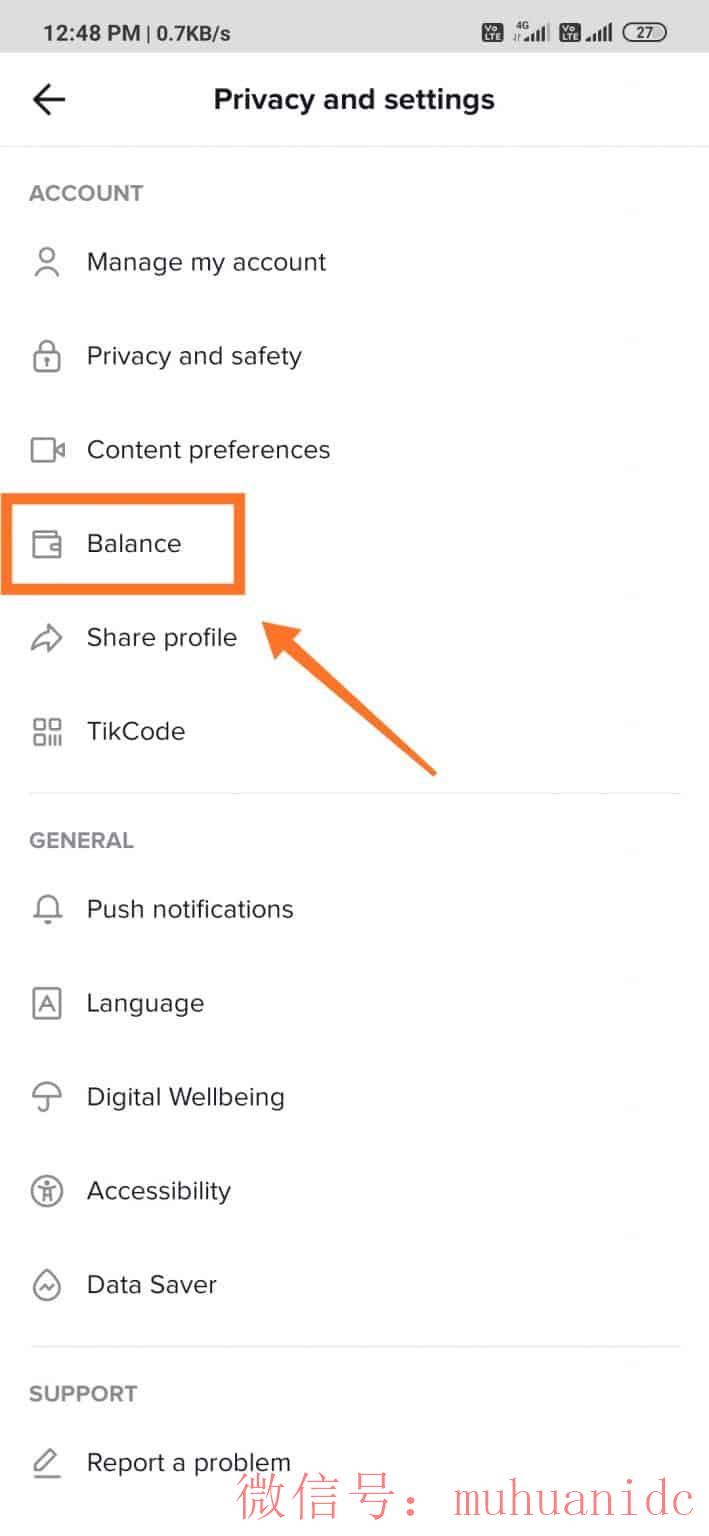Open Digital Wellbeing
Image resolution: width=709 pixels, height=1536 pixels.
tap(185, 1097)
